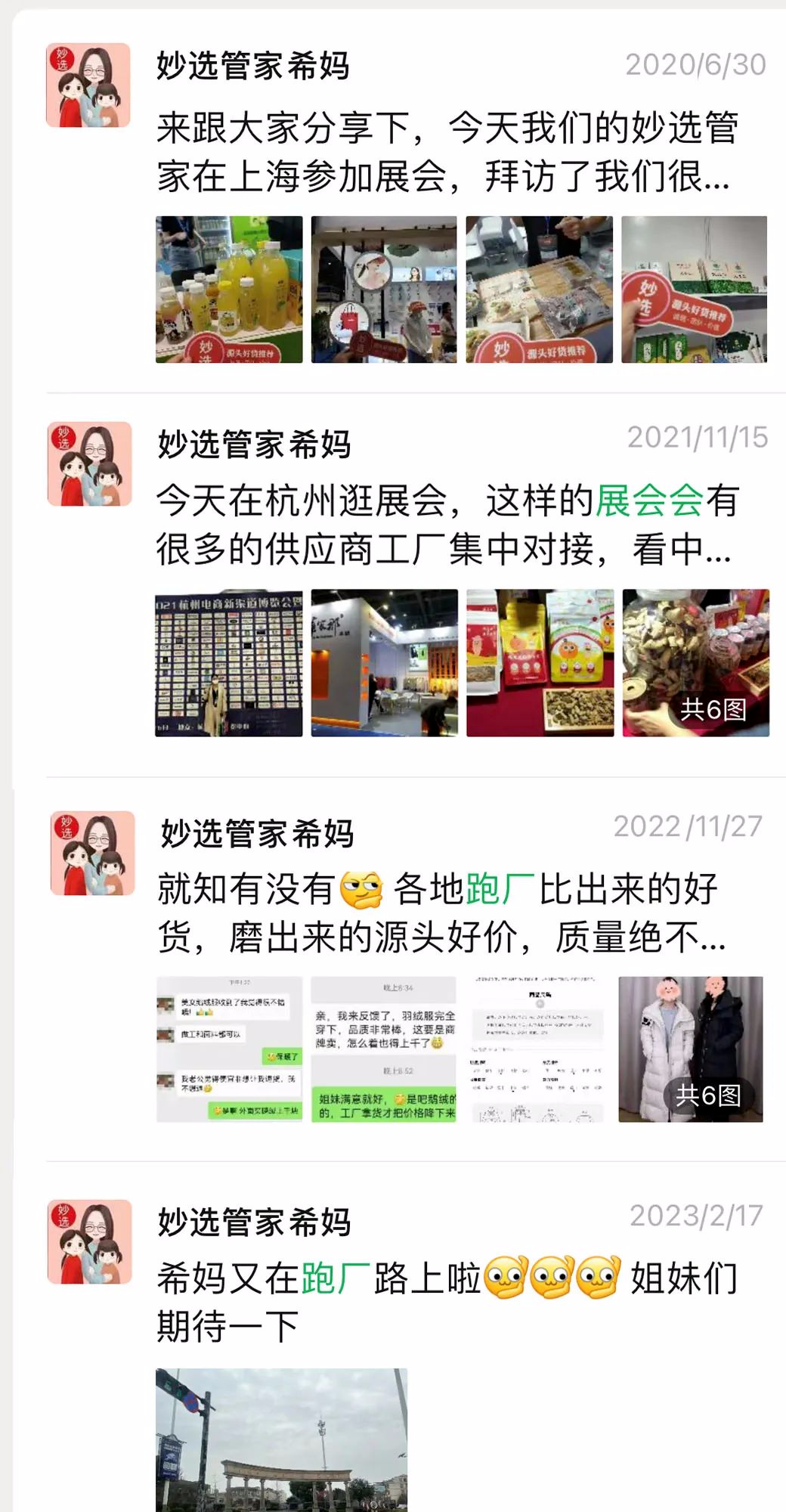Open the 2021/11/15 post about the Hangzhou exhibition
Viewport: 786px width, 1512px height.
coord(446,525)
